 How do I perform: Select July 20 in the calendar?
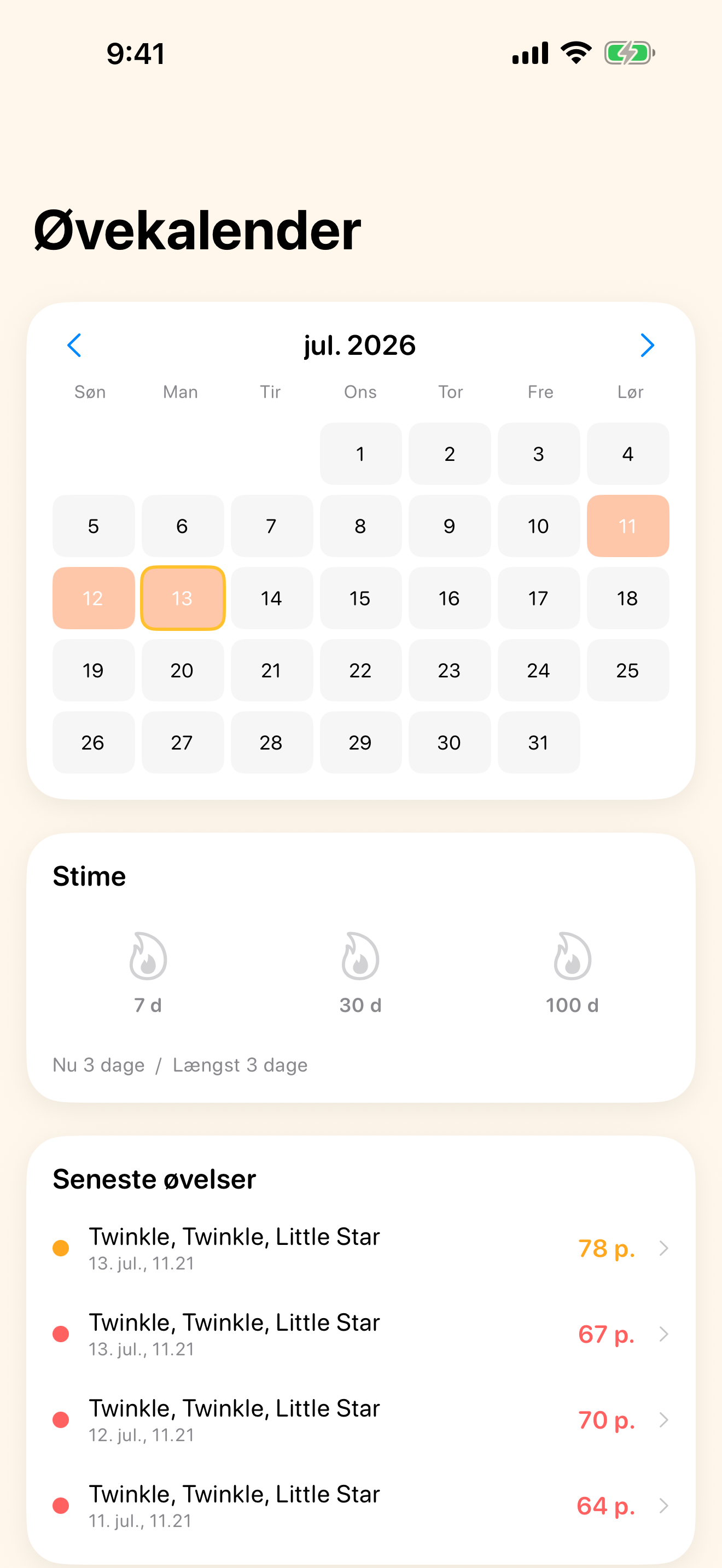[x=182, y=670]
